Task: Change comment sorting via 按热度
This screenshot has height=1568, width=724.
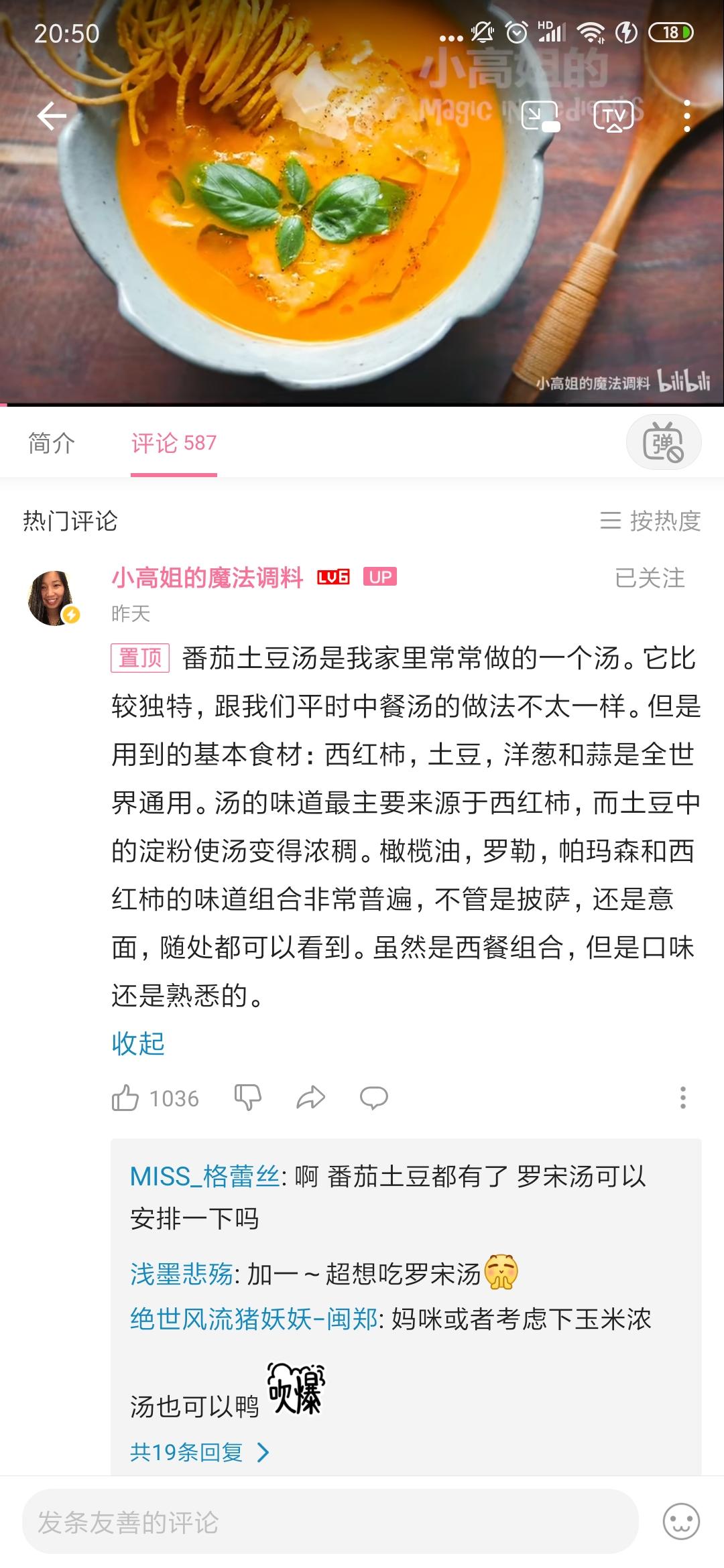Action: [650, 521]
